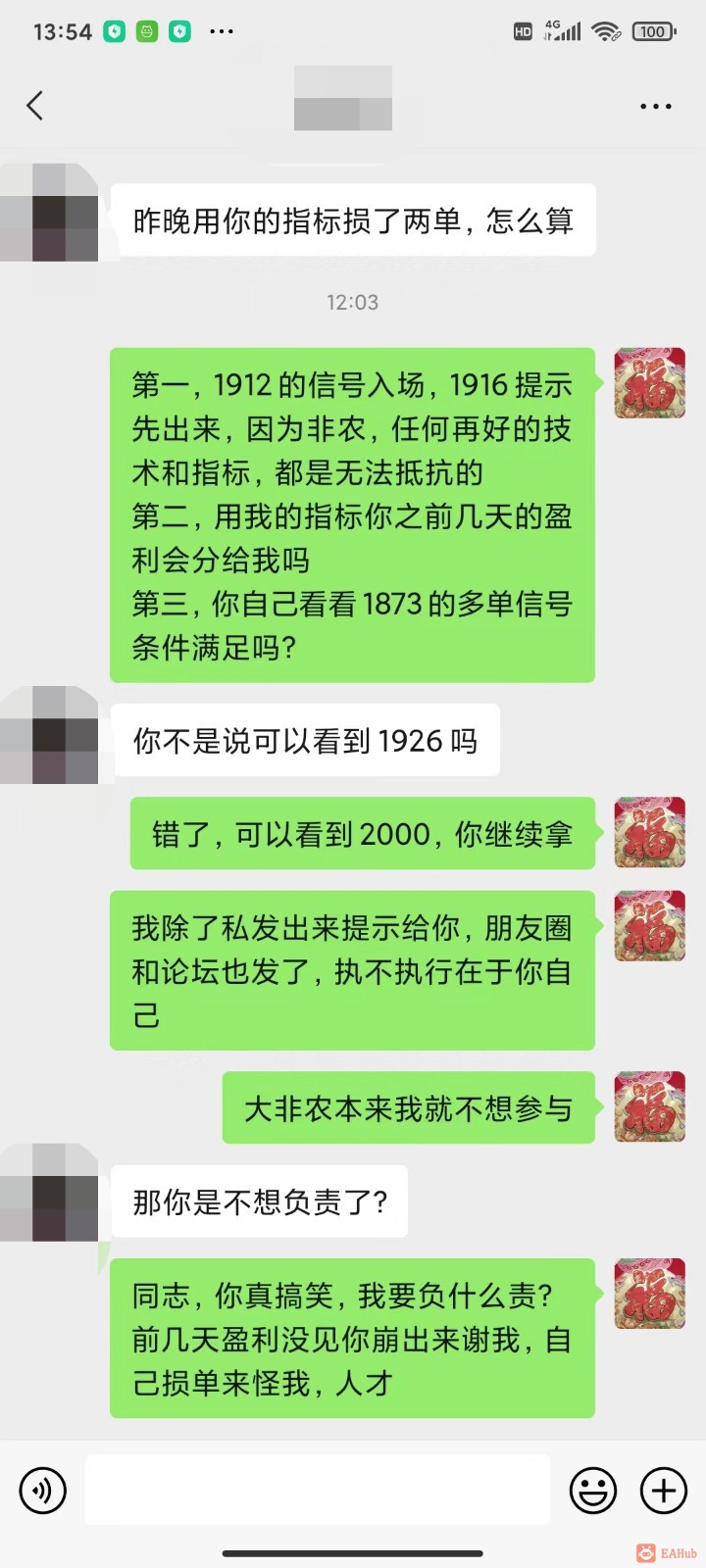
Task: Go back to the chat list
Action: point(35,106)
